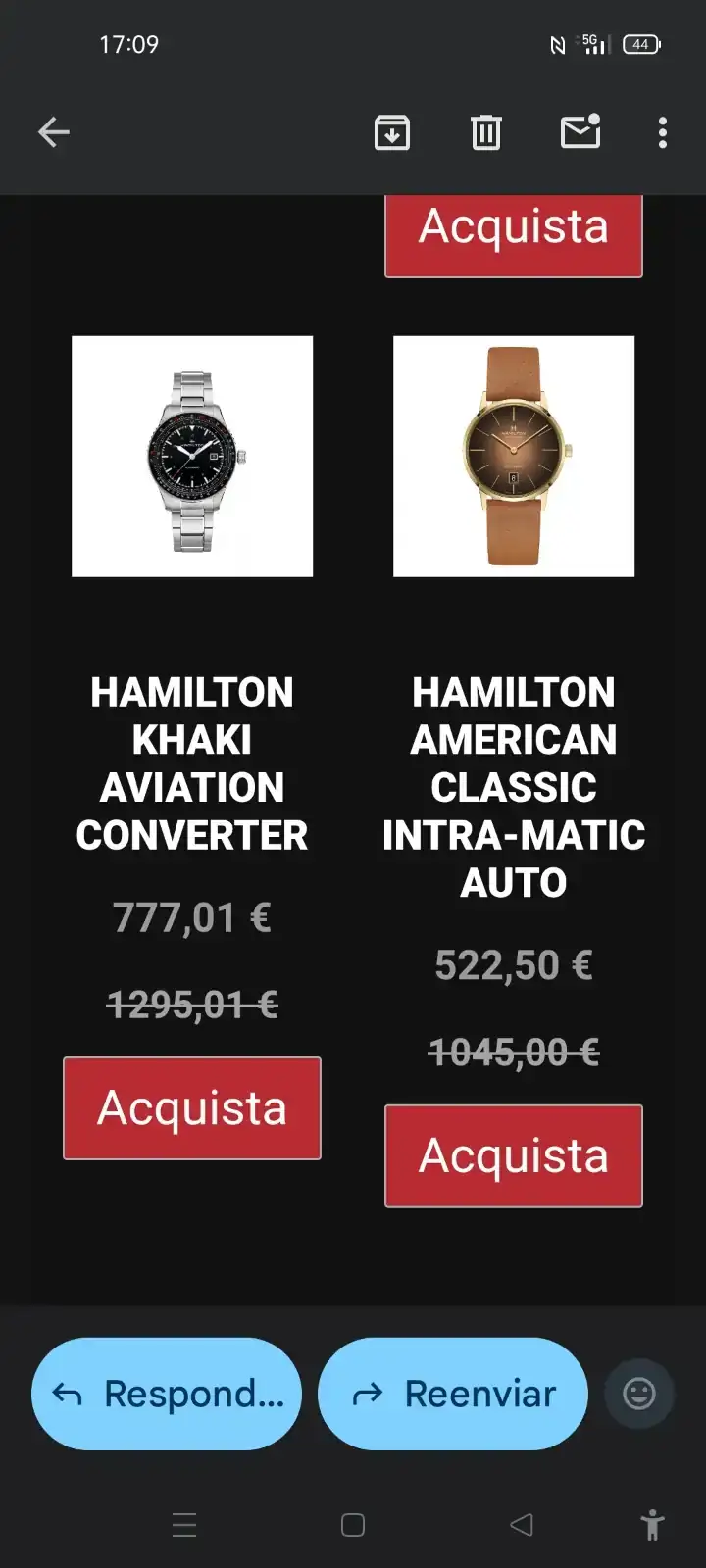Add an emoji reaction
The width and height of the screenshot is (706, 1568).
click(x=639, y=1394)
